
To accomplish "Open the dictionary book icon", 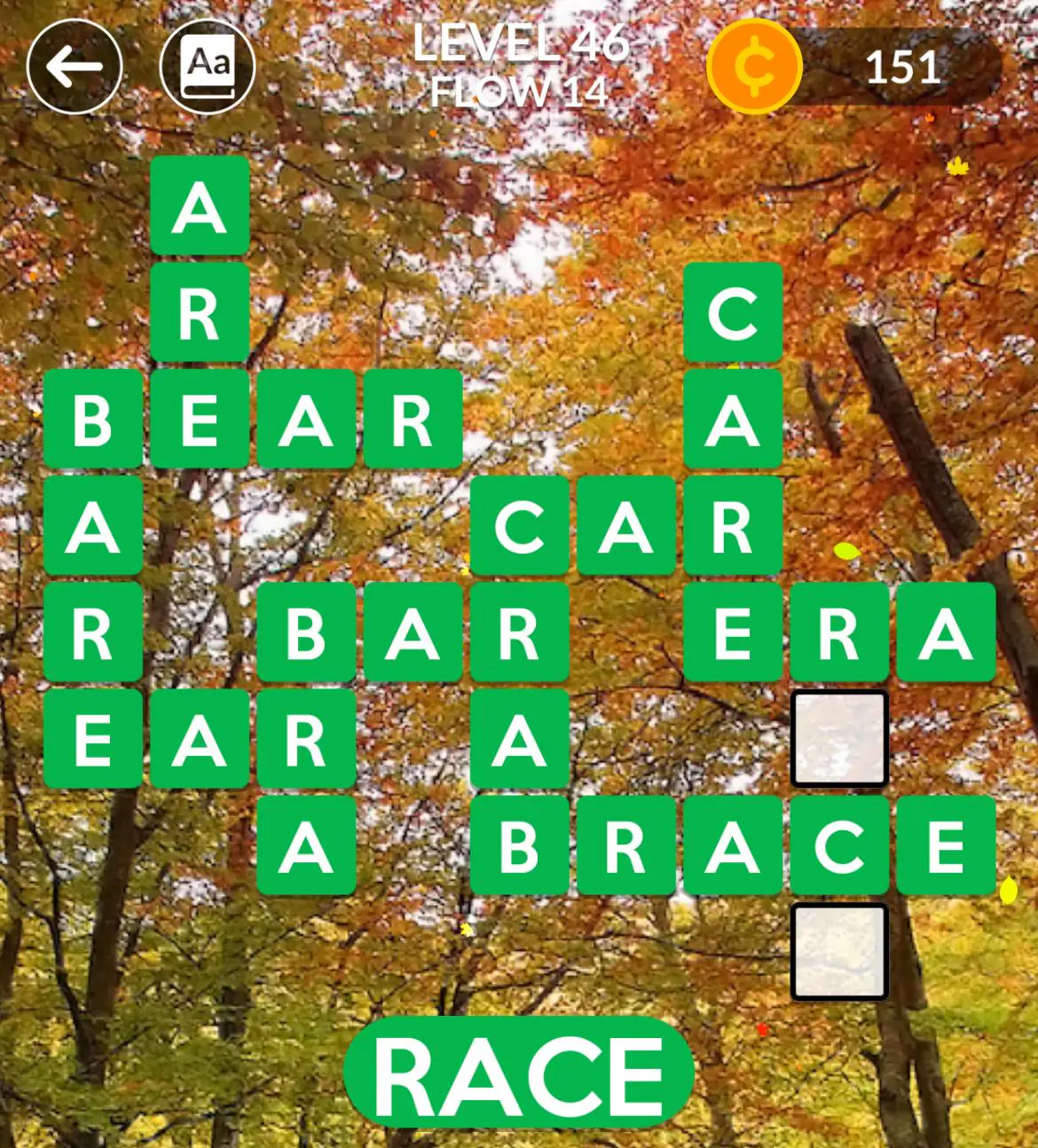I will [x=208, y=67].
